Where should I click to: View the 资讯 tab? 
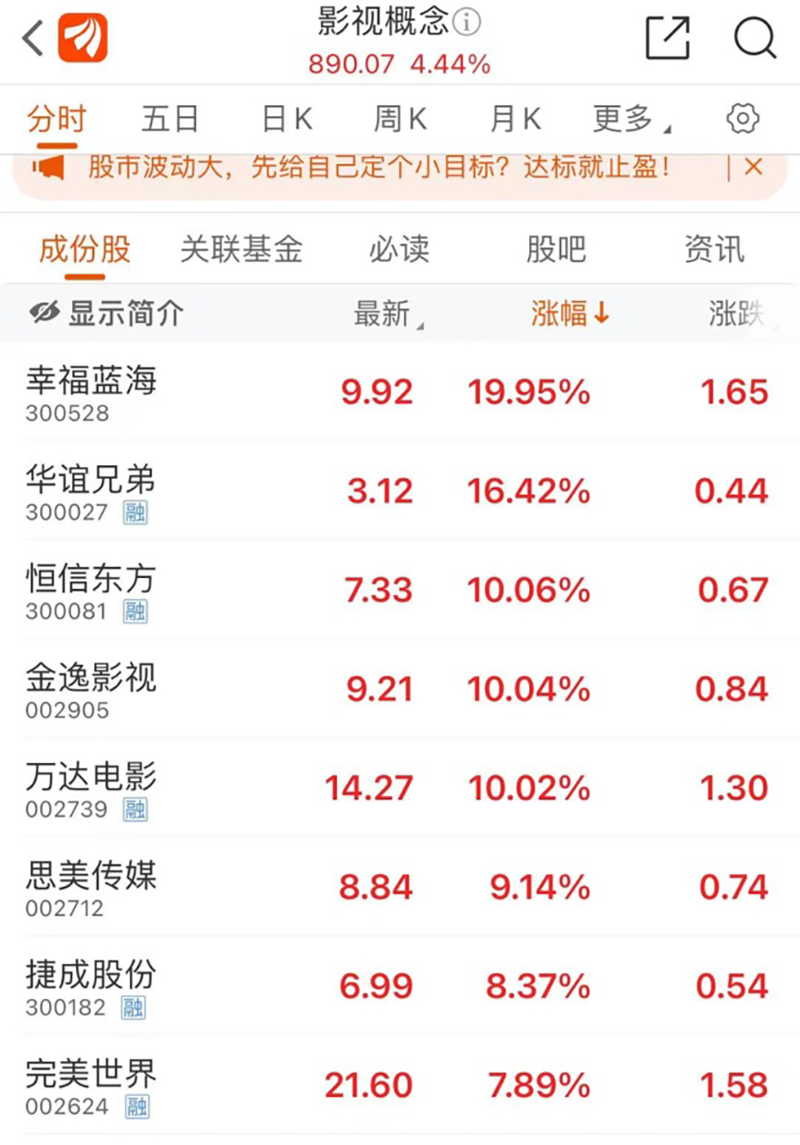tap(714, 249)
